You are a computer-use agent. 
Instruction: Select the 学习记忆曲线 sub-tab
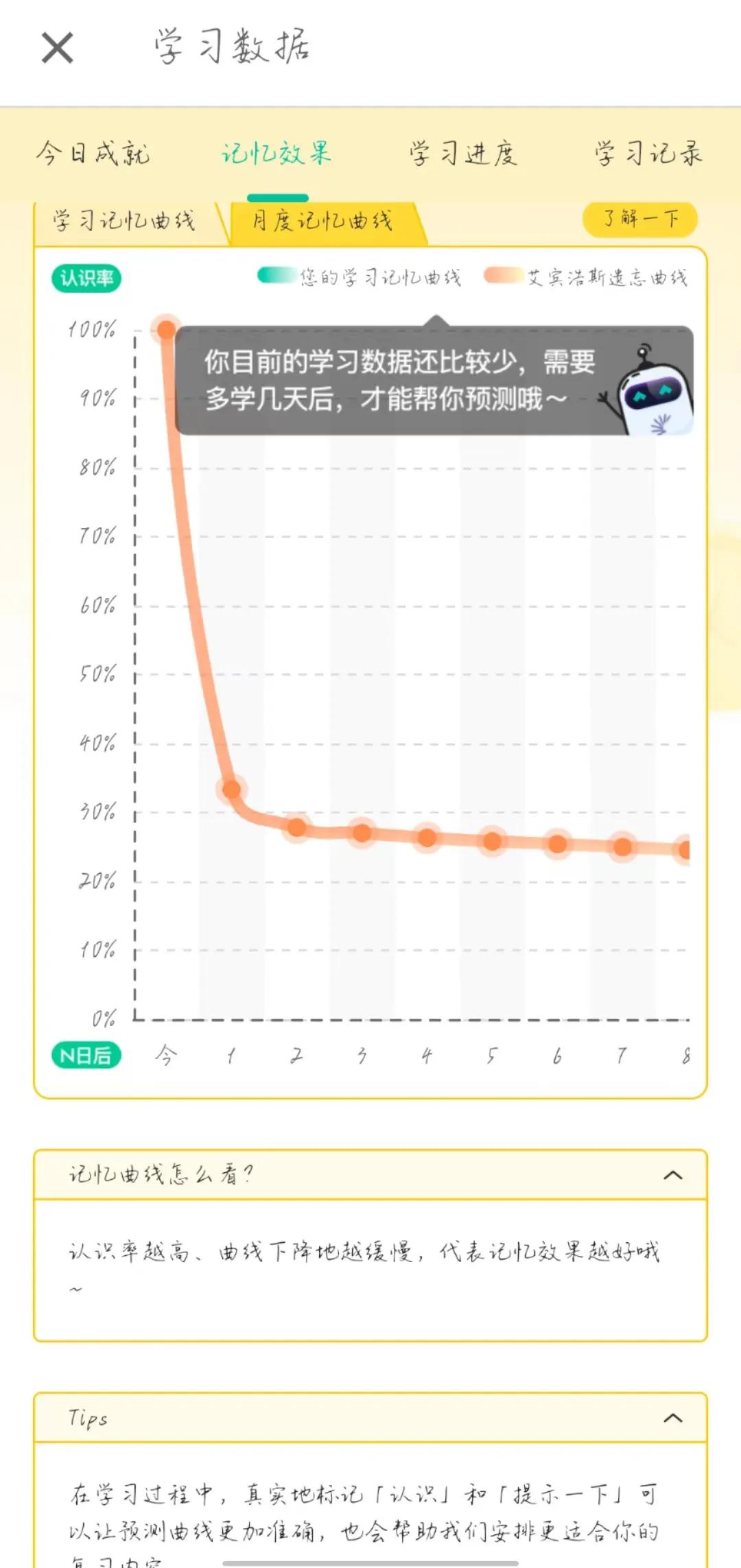pos(124,222)
